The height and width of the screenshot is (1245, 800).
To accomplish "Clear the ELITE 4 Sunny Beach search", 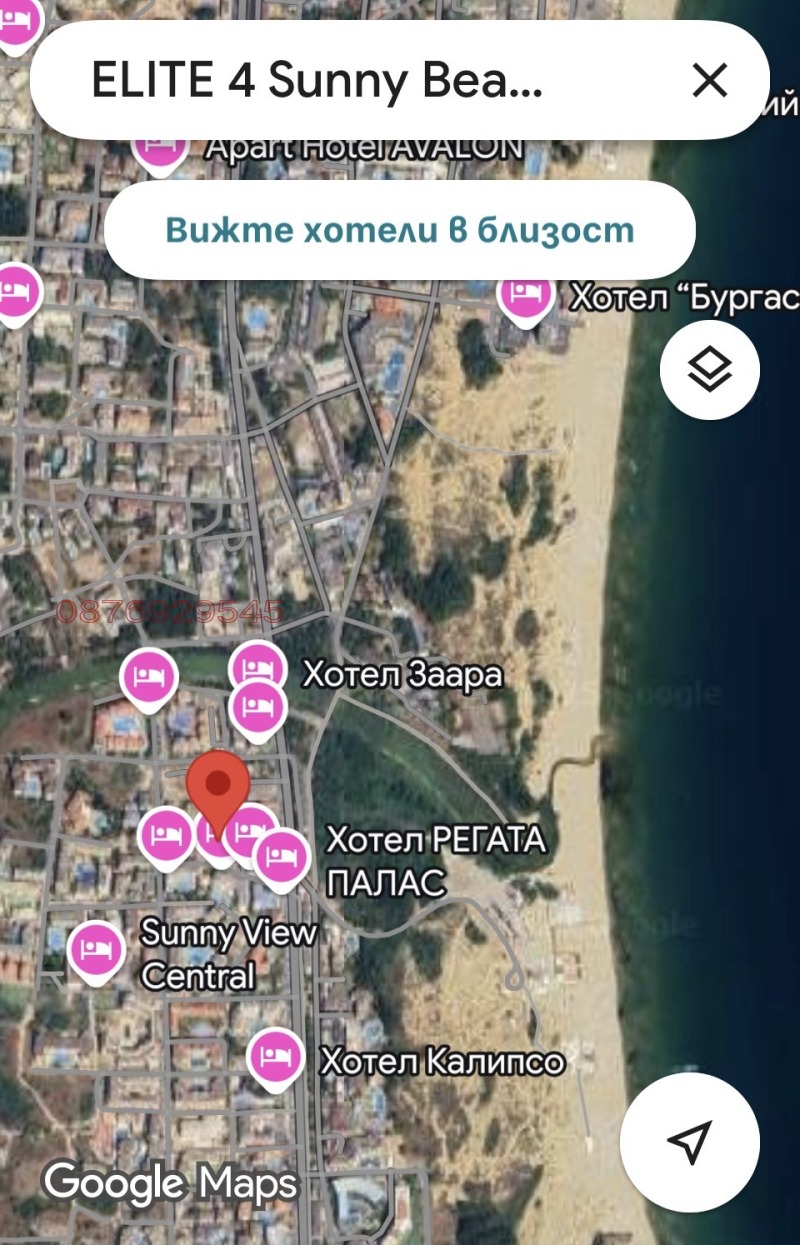I will click(x=709, y=80).
